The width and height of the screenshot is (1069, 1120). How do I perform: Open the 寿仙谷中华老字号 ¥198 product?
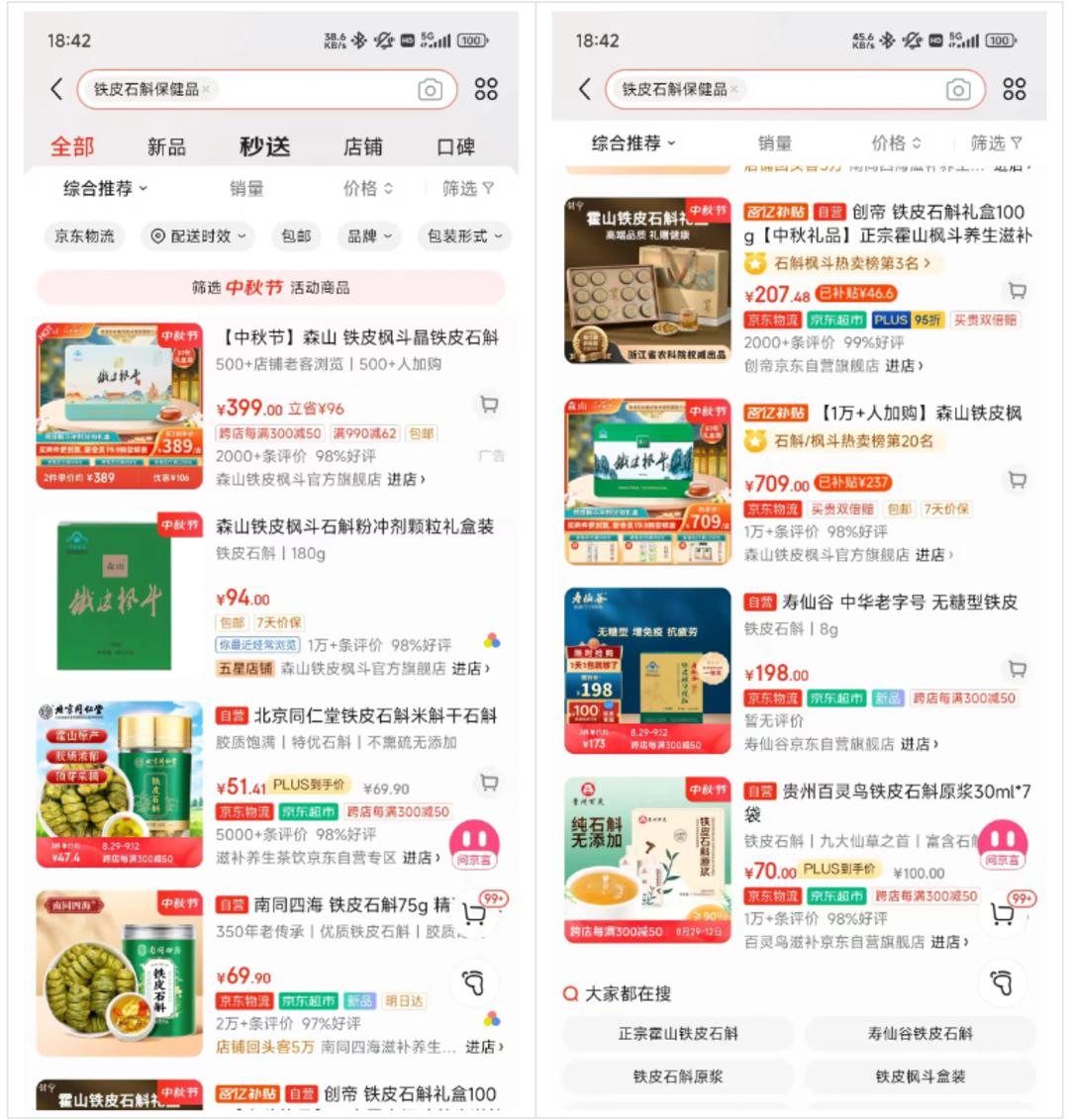click(x=879, y=603)
